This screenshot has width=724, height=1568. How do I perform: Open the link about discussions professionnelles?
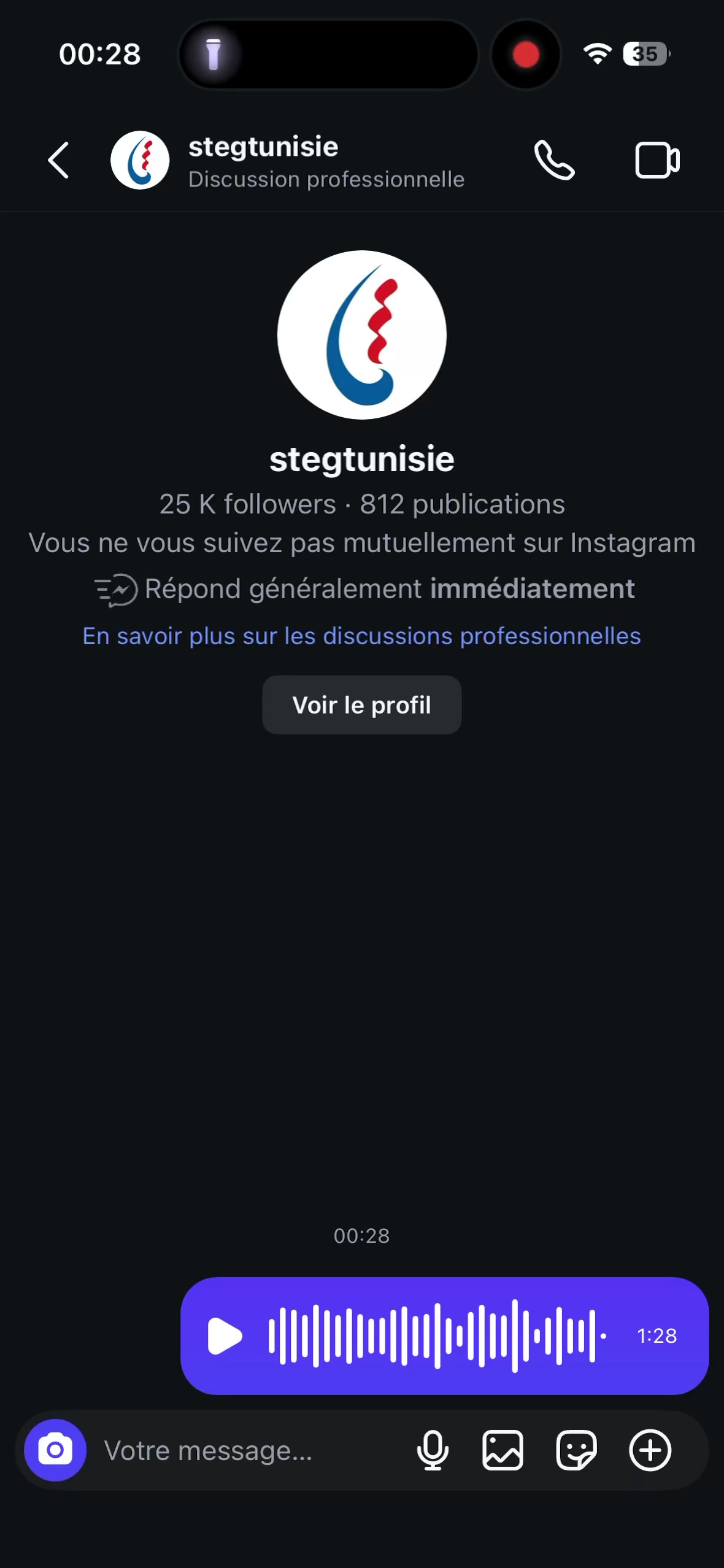click(x=362, y=636)
